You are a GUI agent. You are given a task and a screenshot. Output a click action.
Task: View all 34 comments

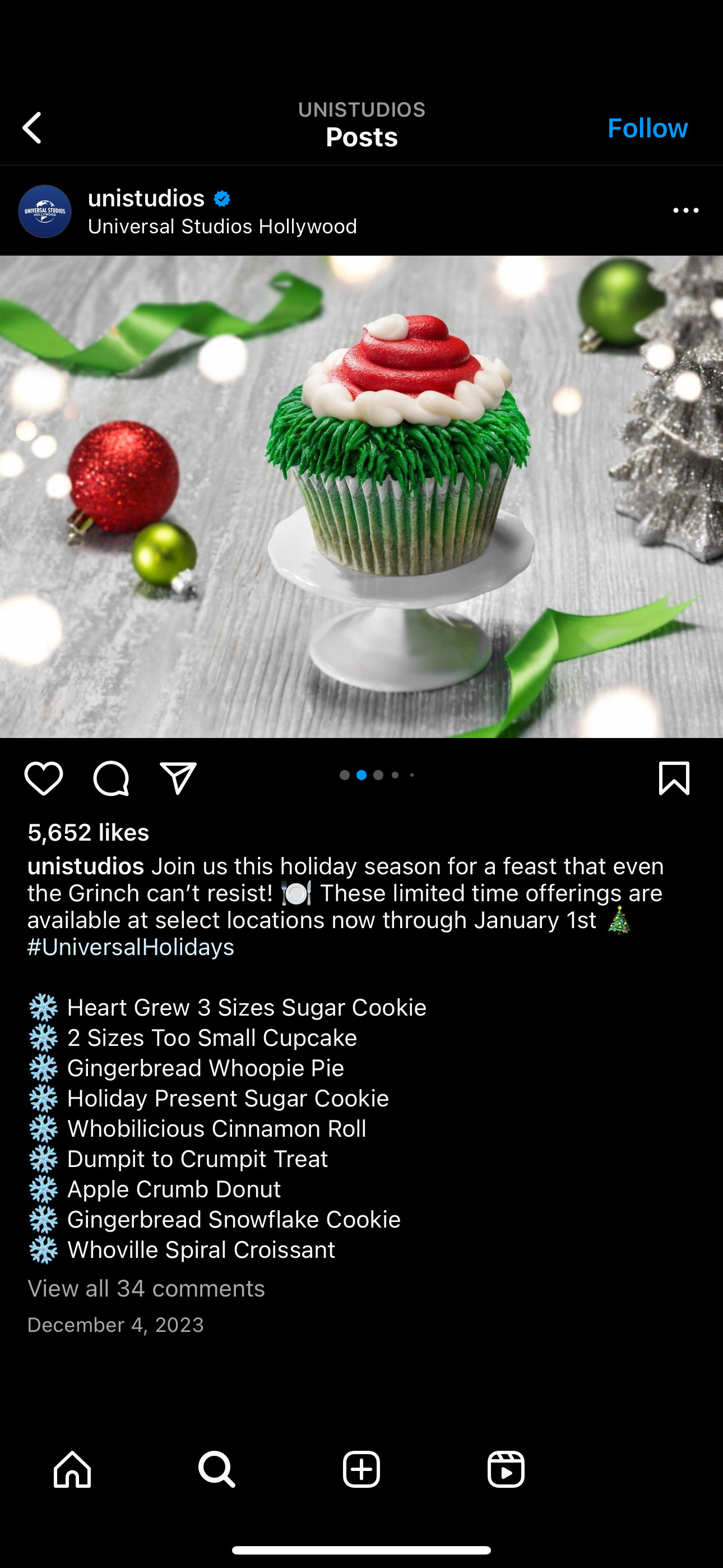(x=146, y=1289)
